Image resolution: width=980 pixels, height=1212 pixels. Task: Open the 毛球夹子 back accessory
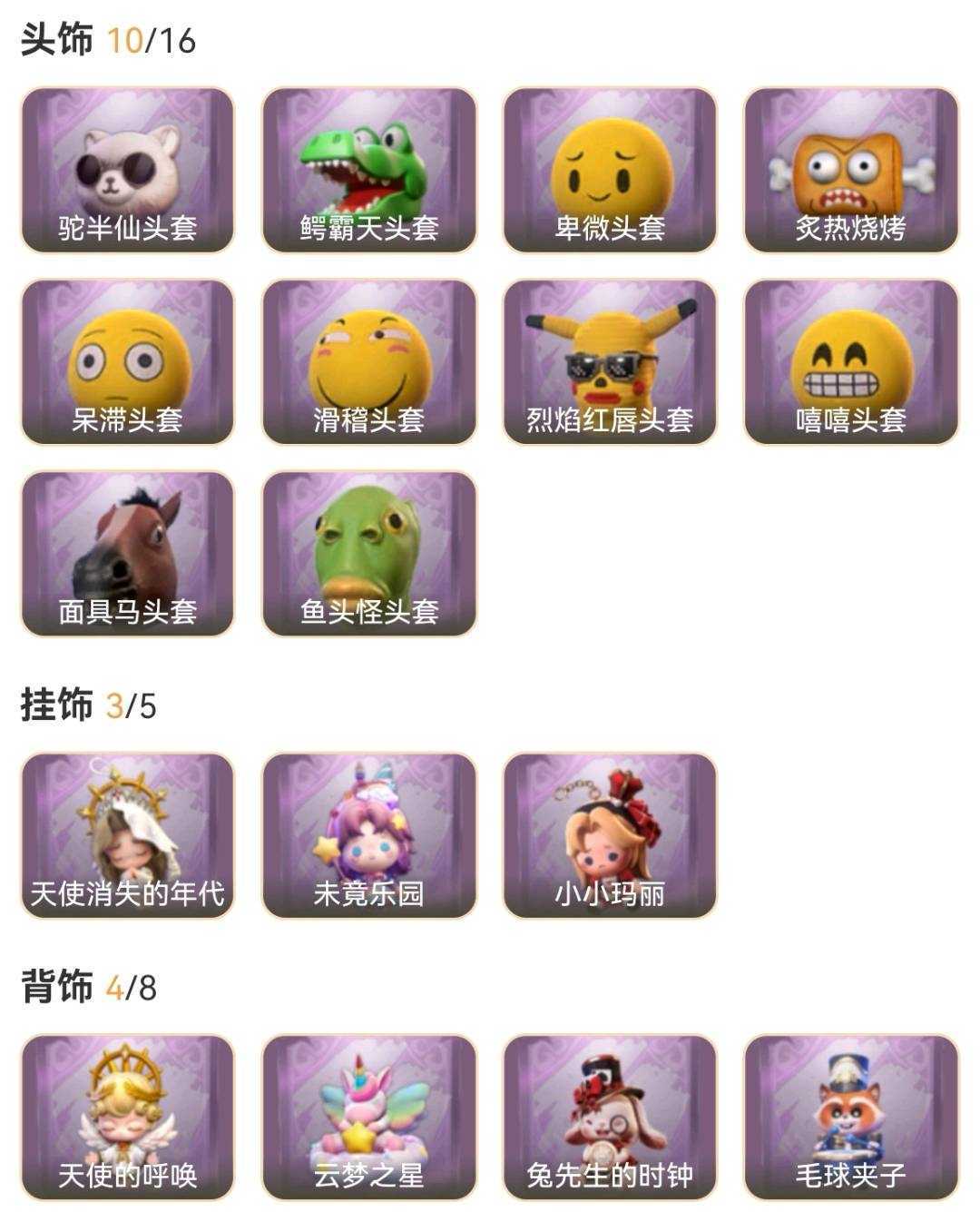(x=850, y=1117)
